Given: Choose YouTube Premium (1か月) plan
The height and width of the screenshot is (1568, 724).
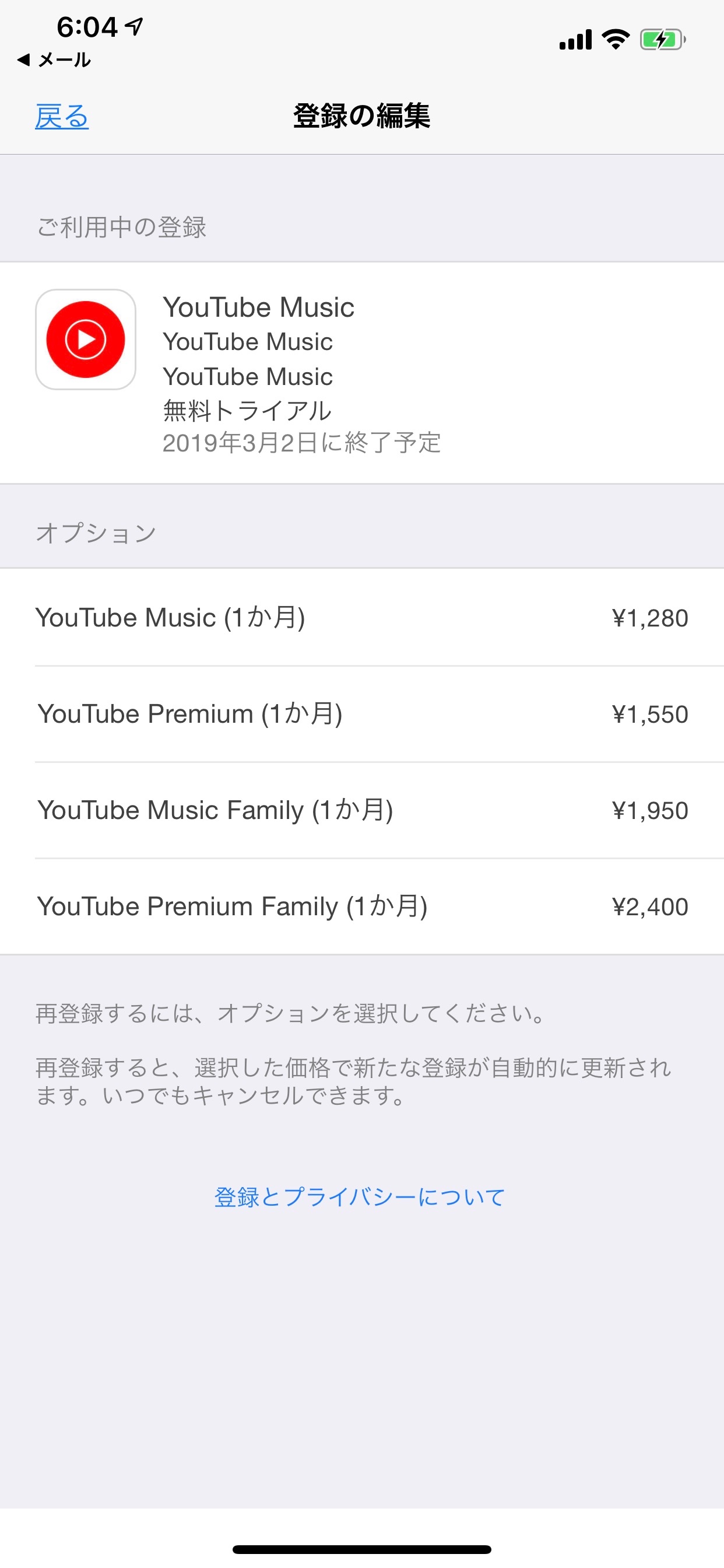Looking at the screenshot, I should [x=361, y=713].
